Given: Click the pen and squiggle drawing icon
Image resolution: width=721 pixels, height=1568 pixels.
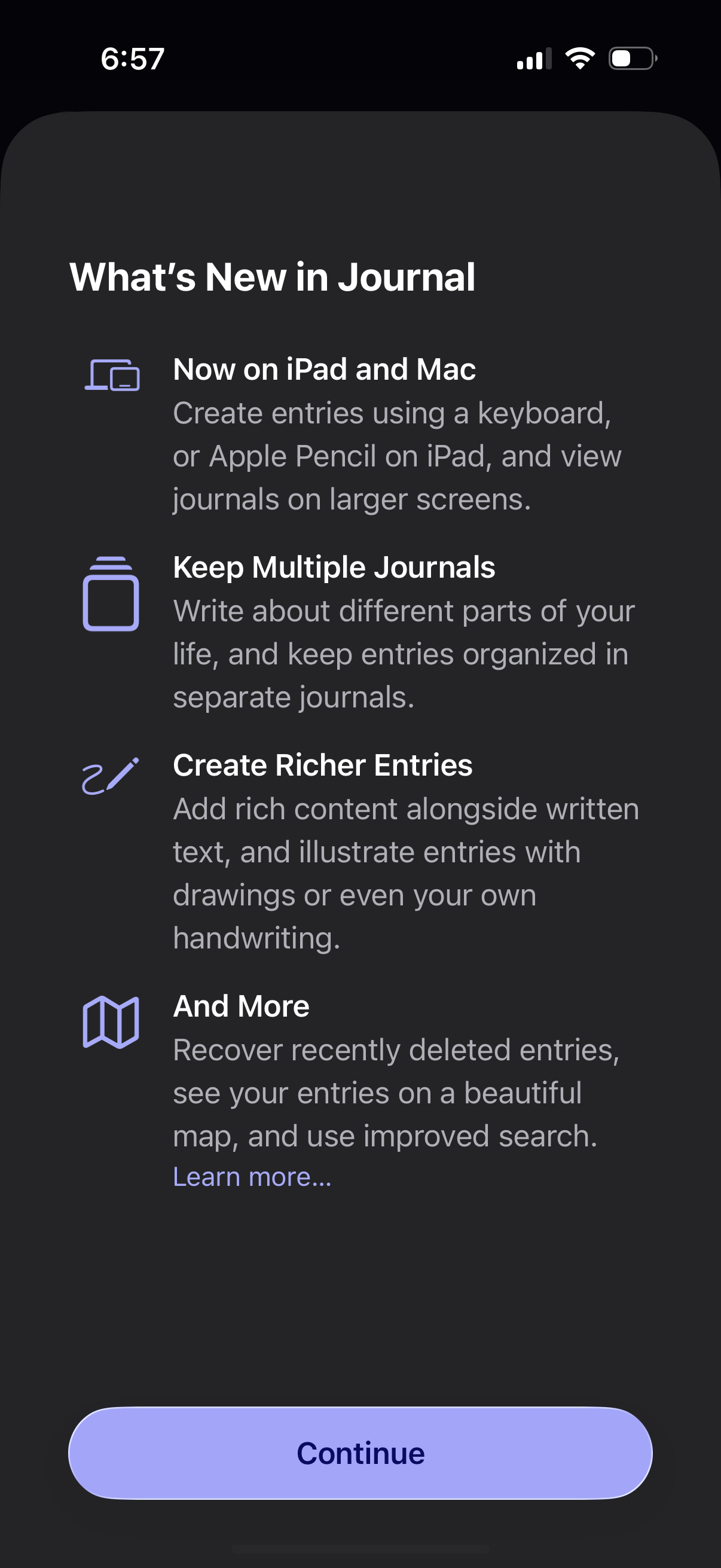Looking at the screenshot, I should point(110,777).
